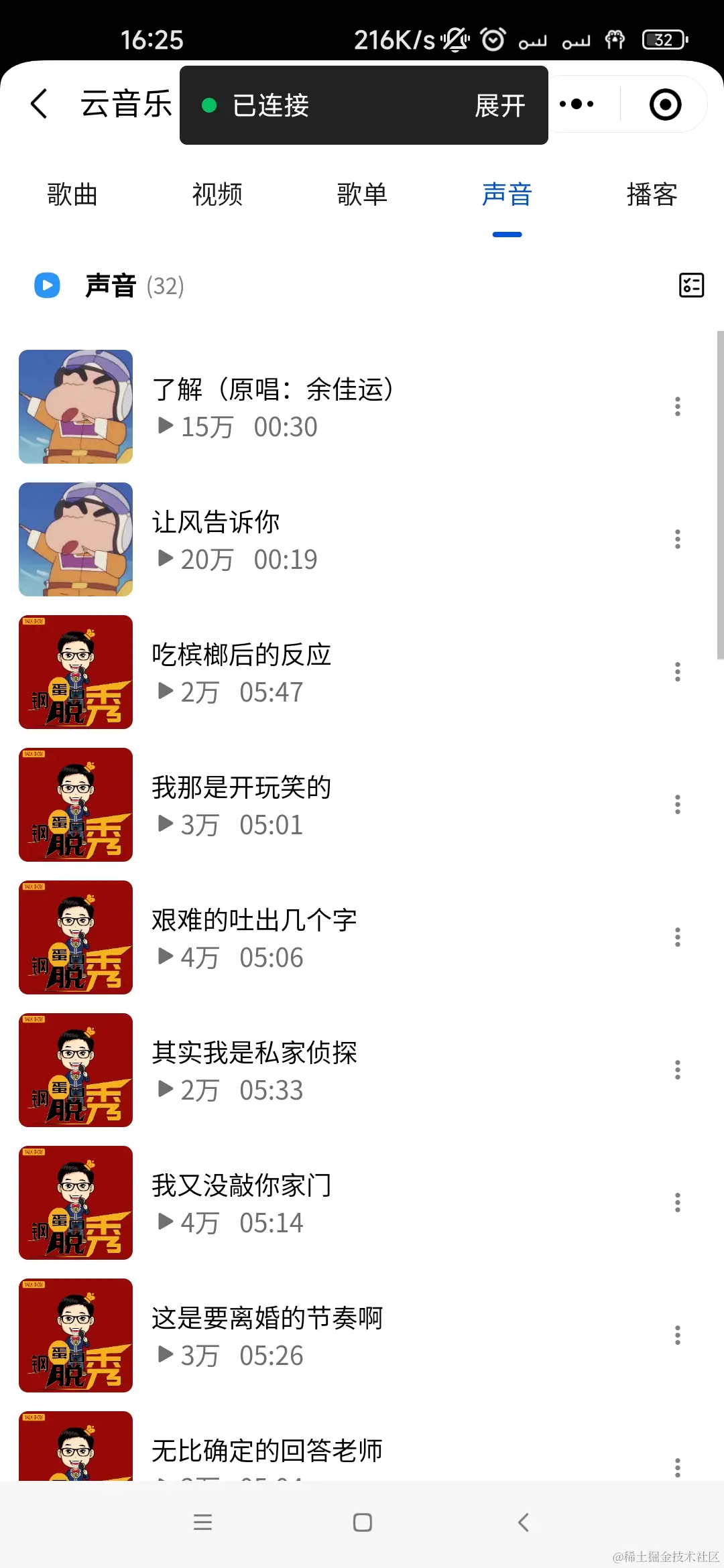Image resolution: width=724 pixels, height=1568 pixels.
Task: Expand the 已连接 banner via 展开
Action: coord(500,106)
